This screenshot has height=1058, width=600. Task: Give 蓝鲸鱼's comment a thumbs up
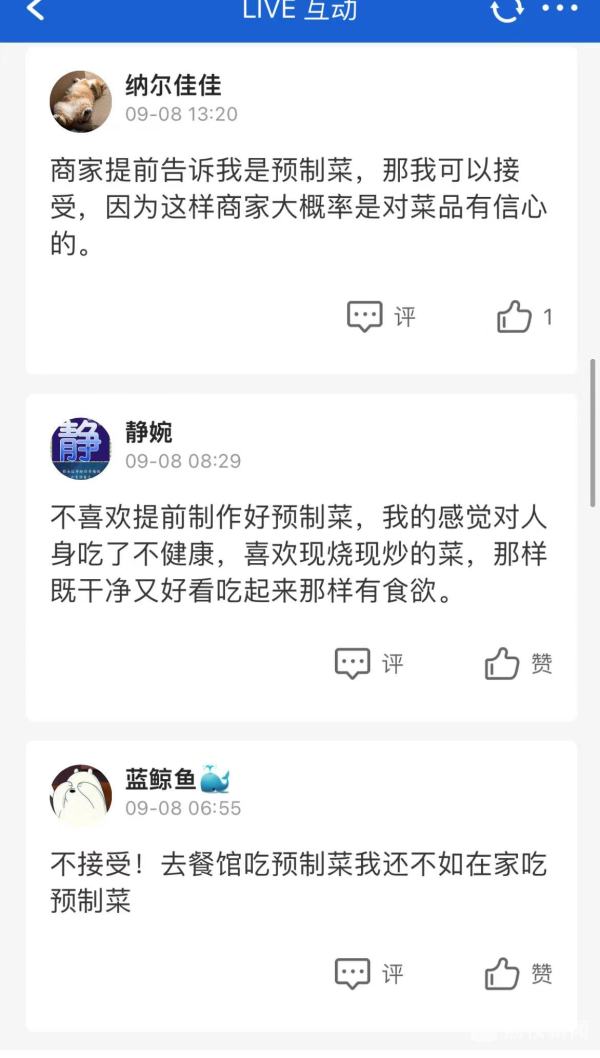[x=517, y=973]
